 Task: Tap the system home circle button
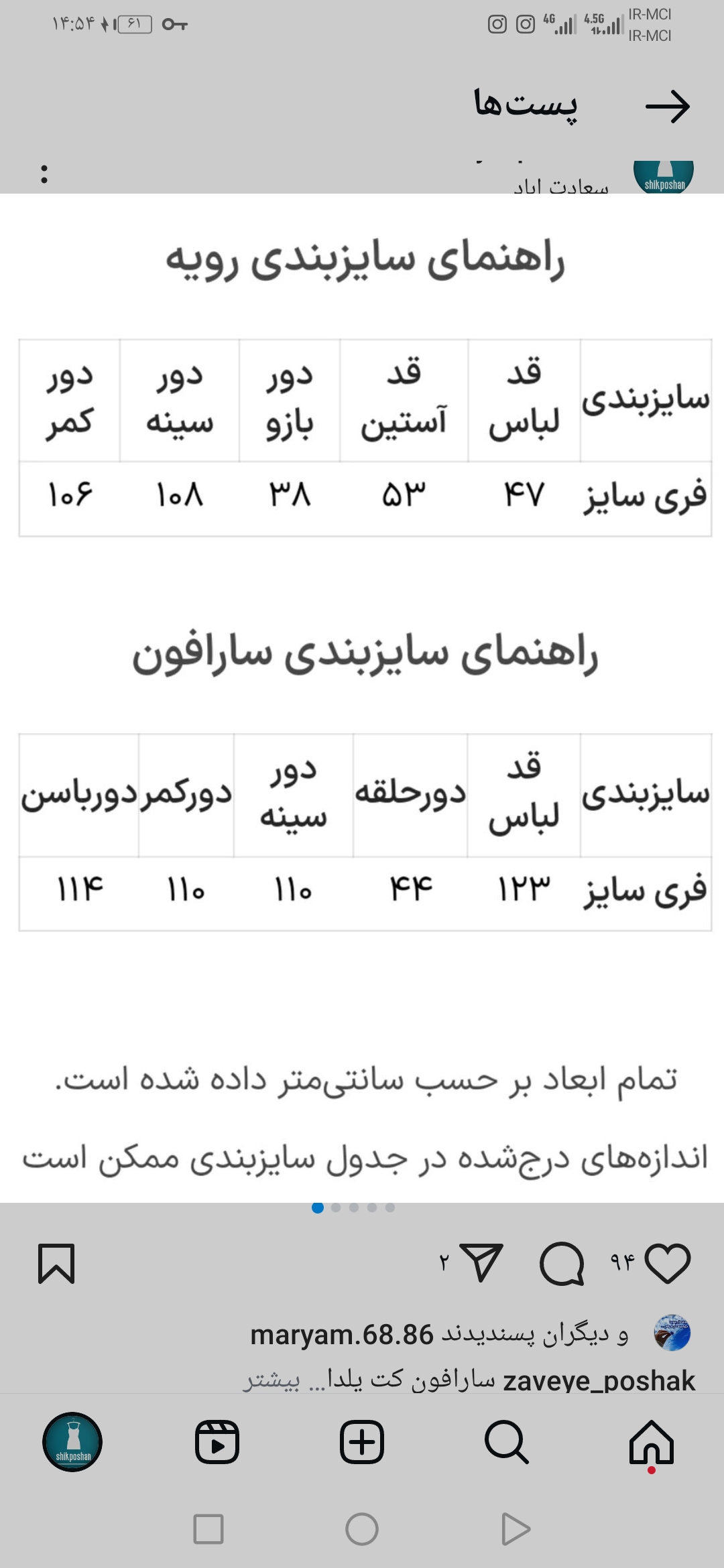[362, 1529]
